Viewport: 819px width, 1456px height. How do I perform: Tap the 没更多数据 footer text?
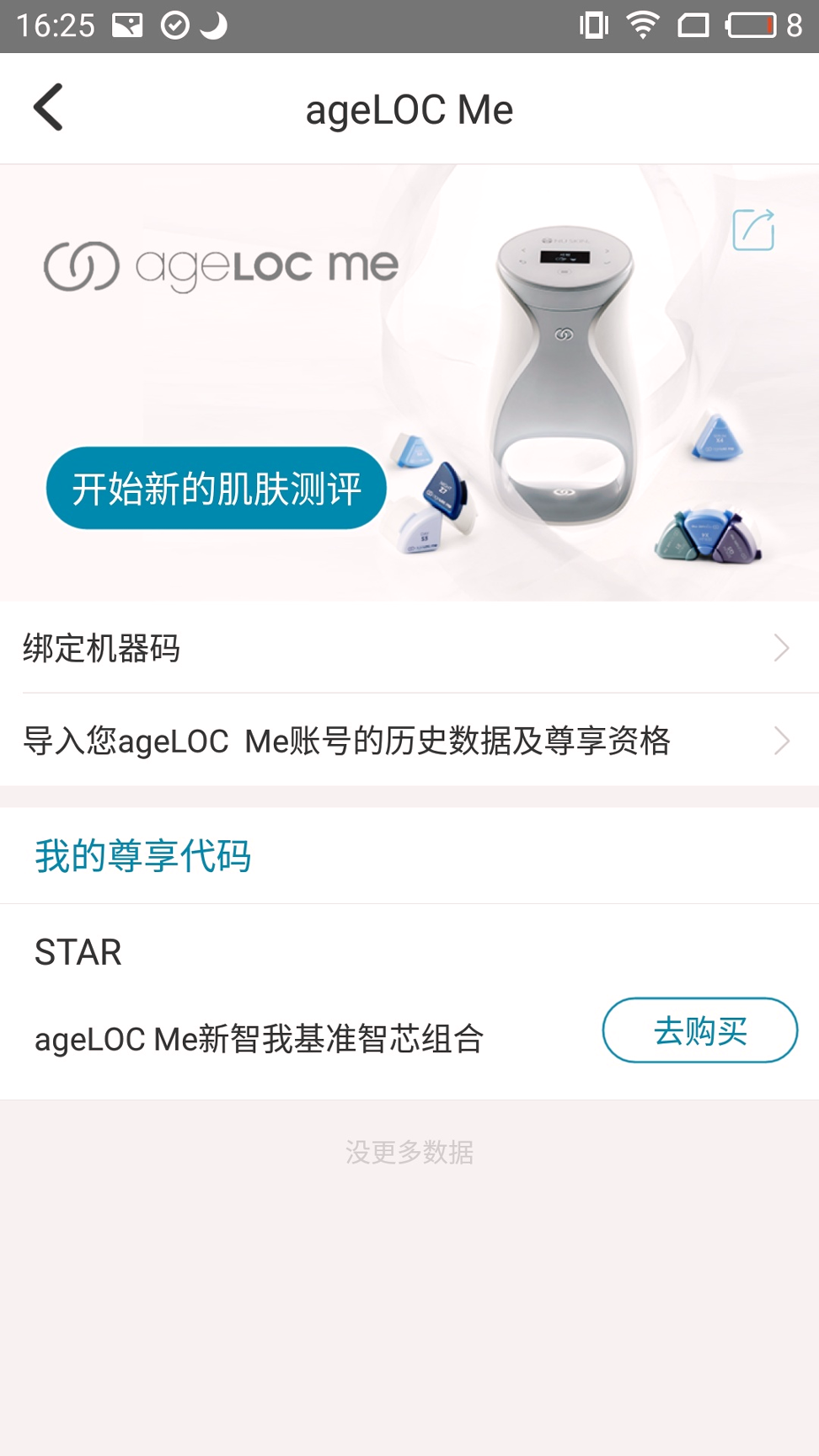(x=409, y=1152)
